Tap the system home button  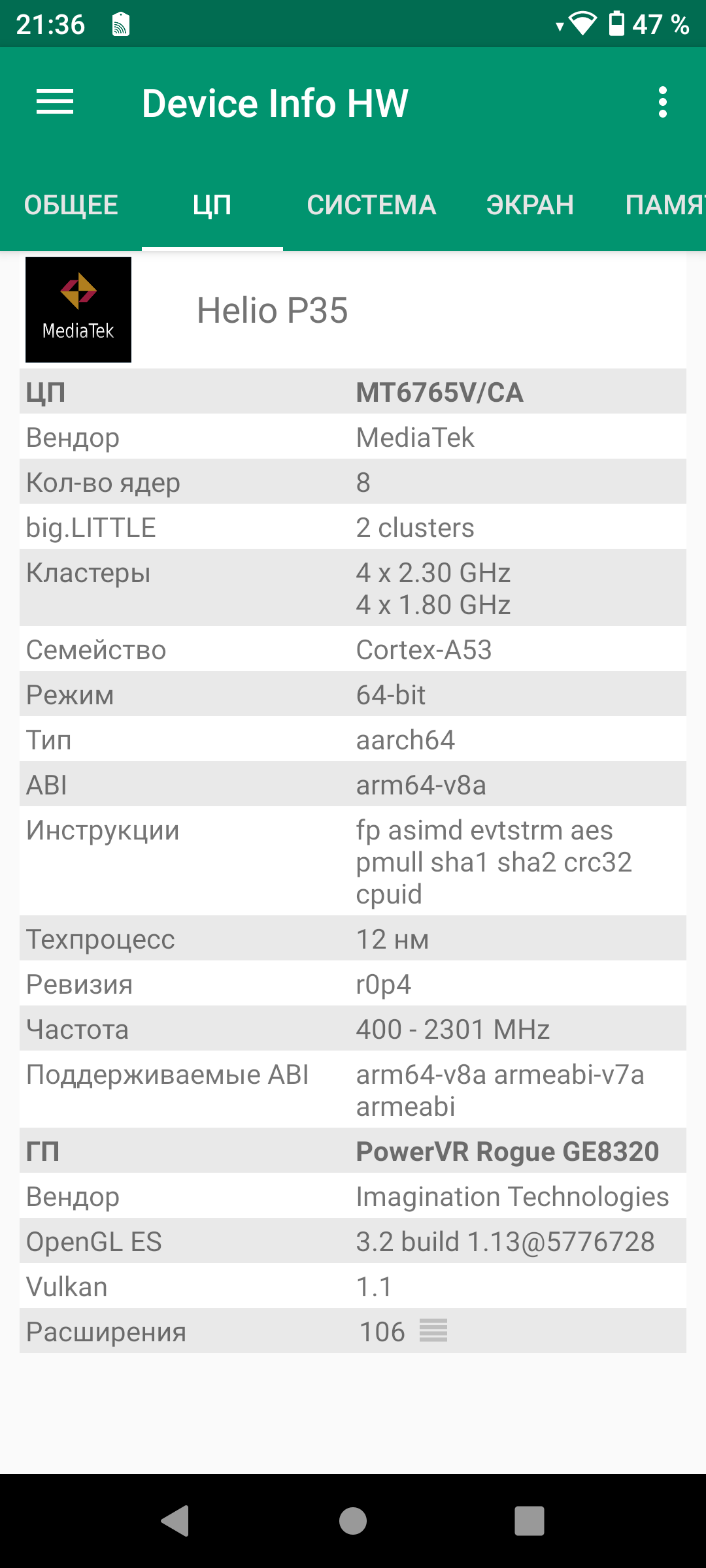pos(353,1520)
